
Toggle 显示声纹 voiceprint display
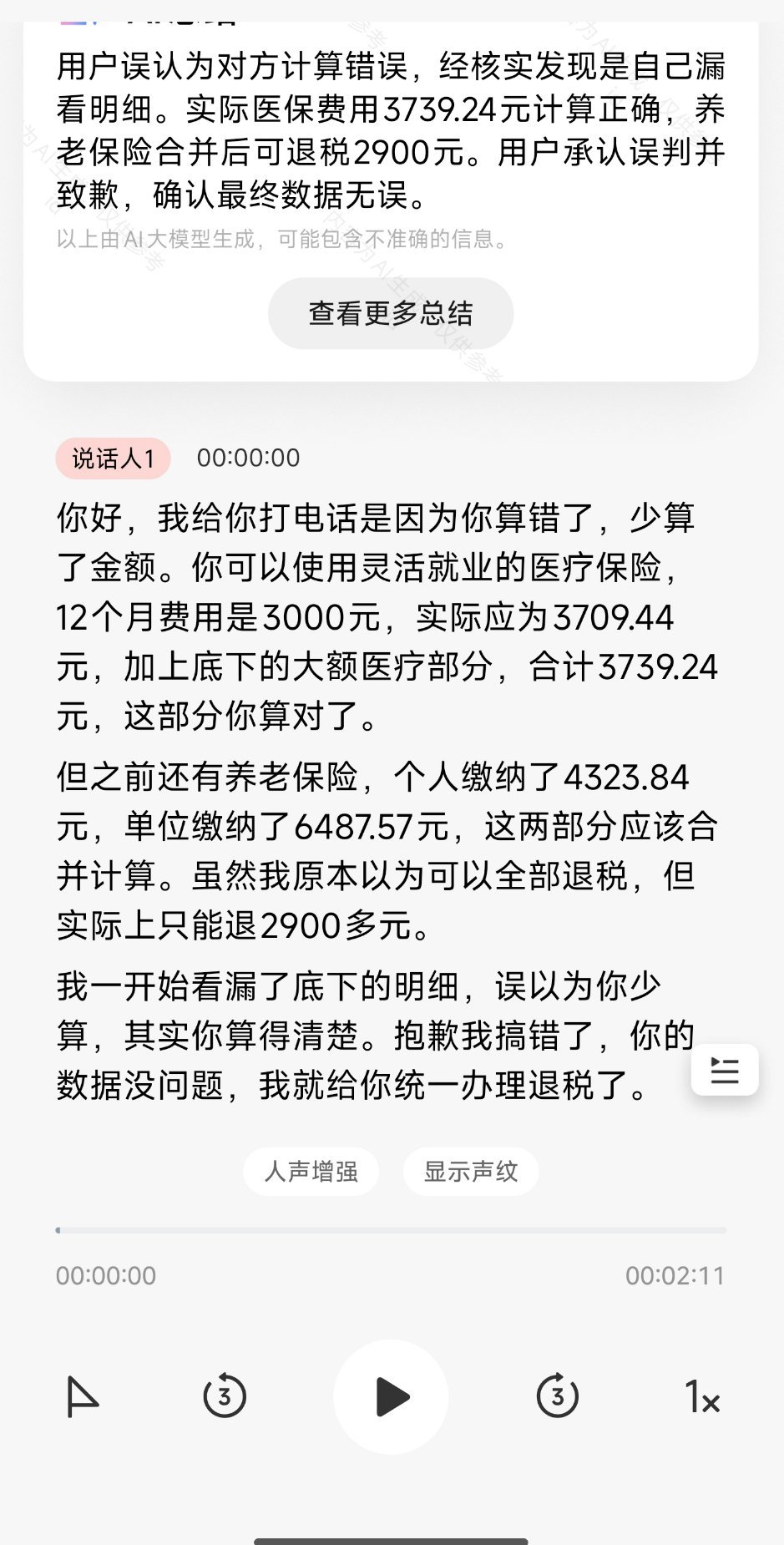[470, 1172]
